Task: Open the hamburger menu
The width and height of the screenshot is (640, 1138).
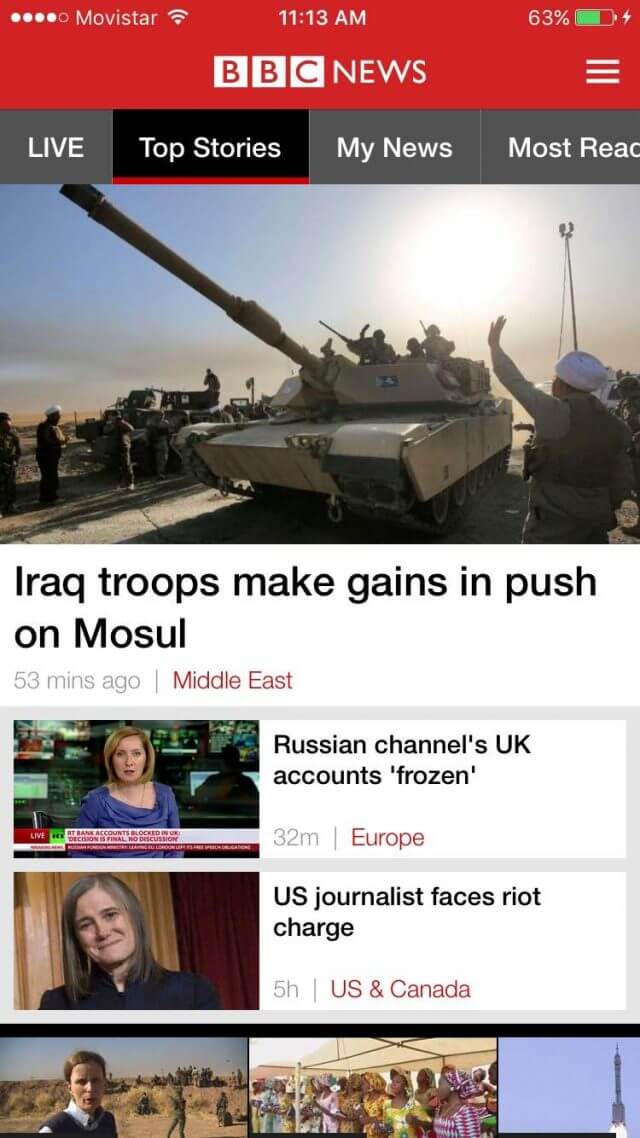Action: 602,72
